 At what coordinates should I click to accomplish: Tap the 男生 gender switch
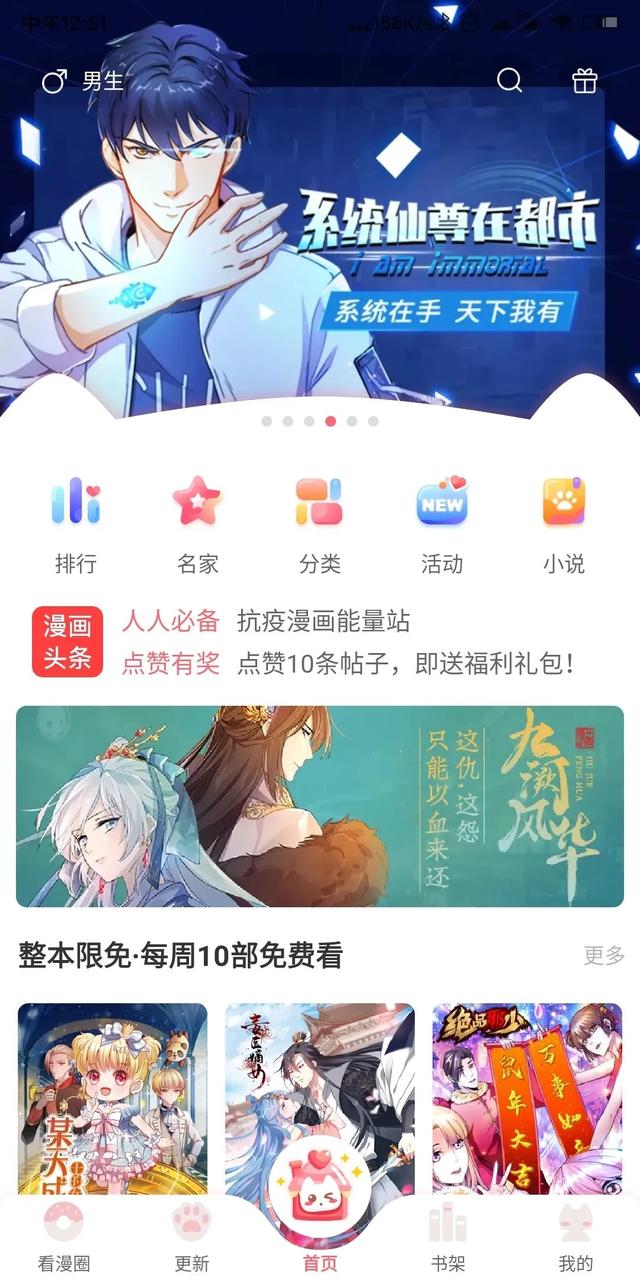[82, 81]
